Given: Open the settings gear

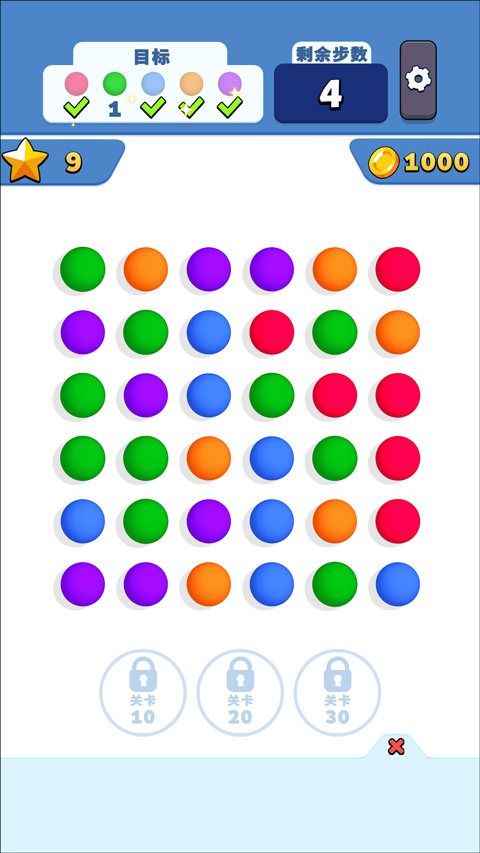Looking at the screenshot, I should (x=418, y=80).
